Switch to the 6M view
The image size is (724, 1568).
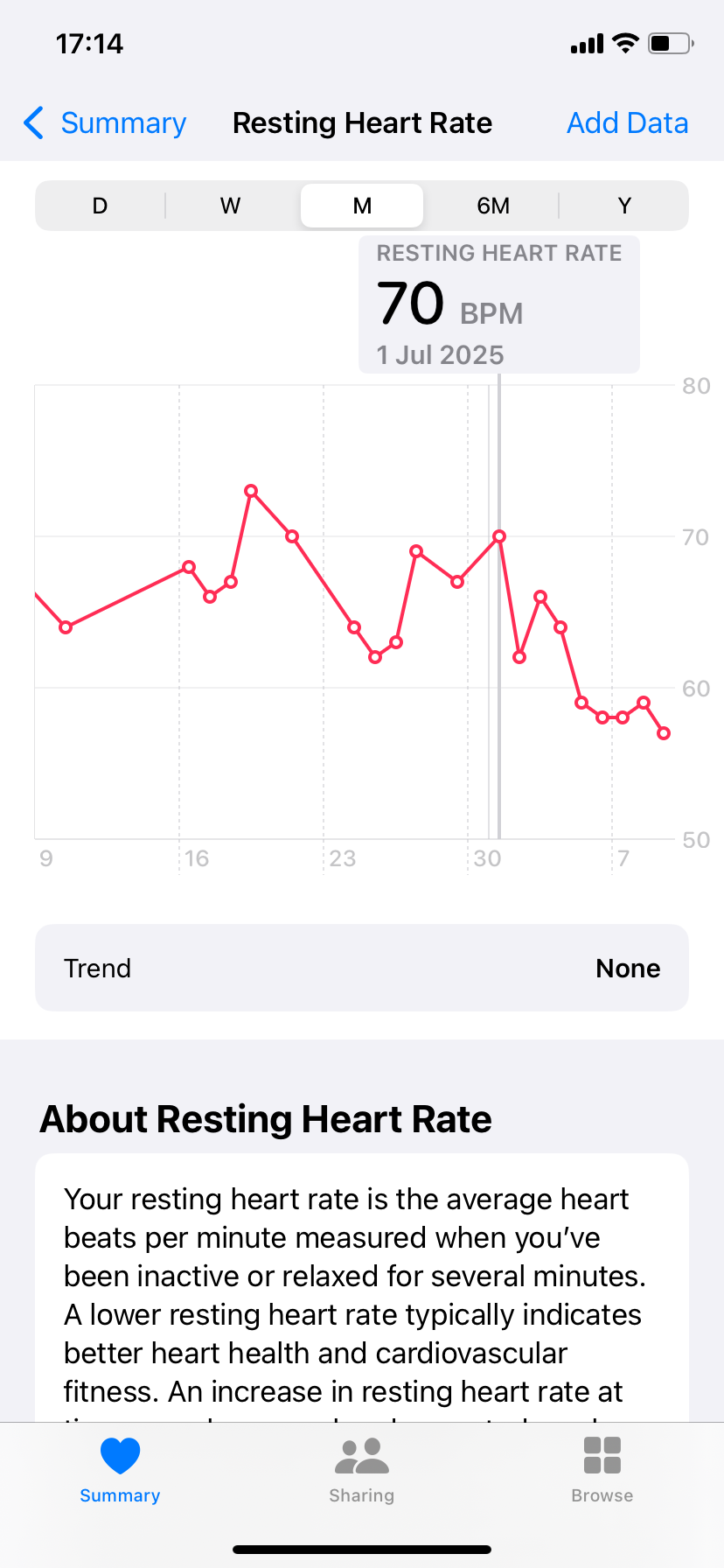pyautogui.click(x=493, y=206)
